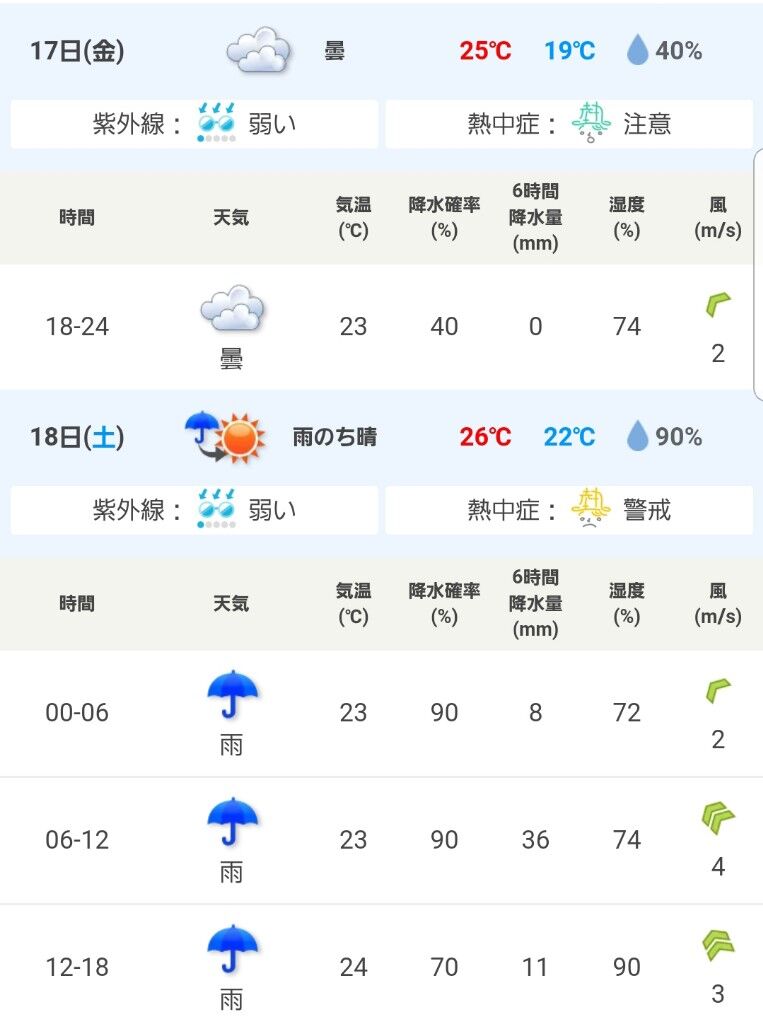Screen dimensions: 763x1024
Task: Open the 熱中症 警戒 info for 18日(土)
Action: 569,510
